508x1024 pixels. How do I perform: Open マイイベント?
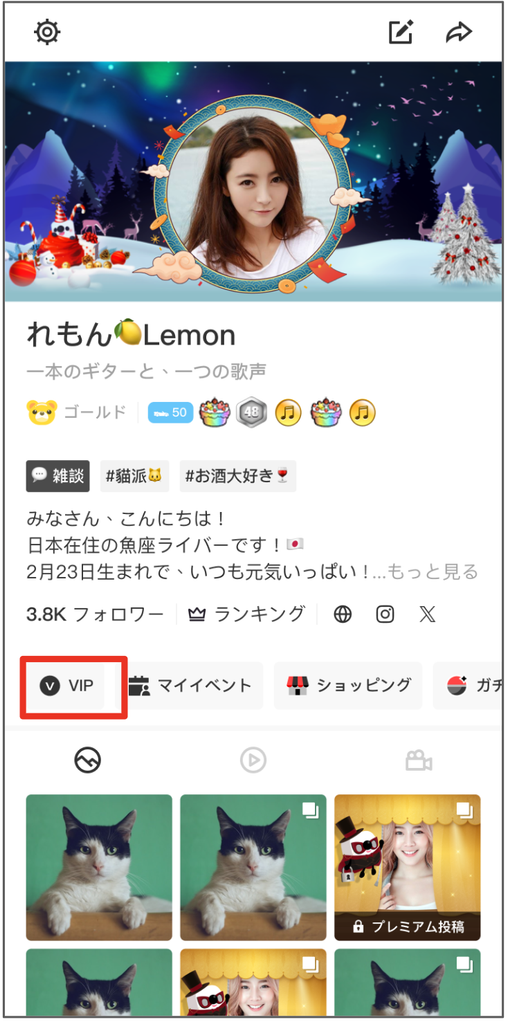[189, 685]
